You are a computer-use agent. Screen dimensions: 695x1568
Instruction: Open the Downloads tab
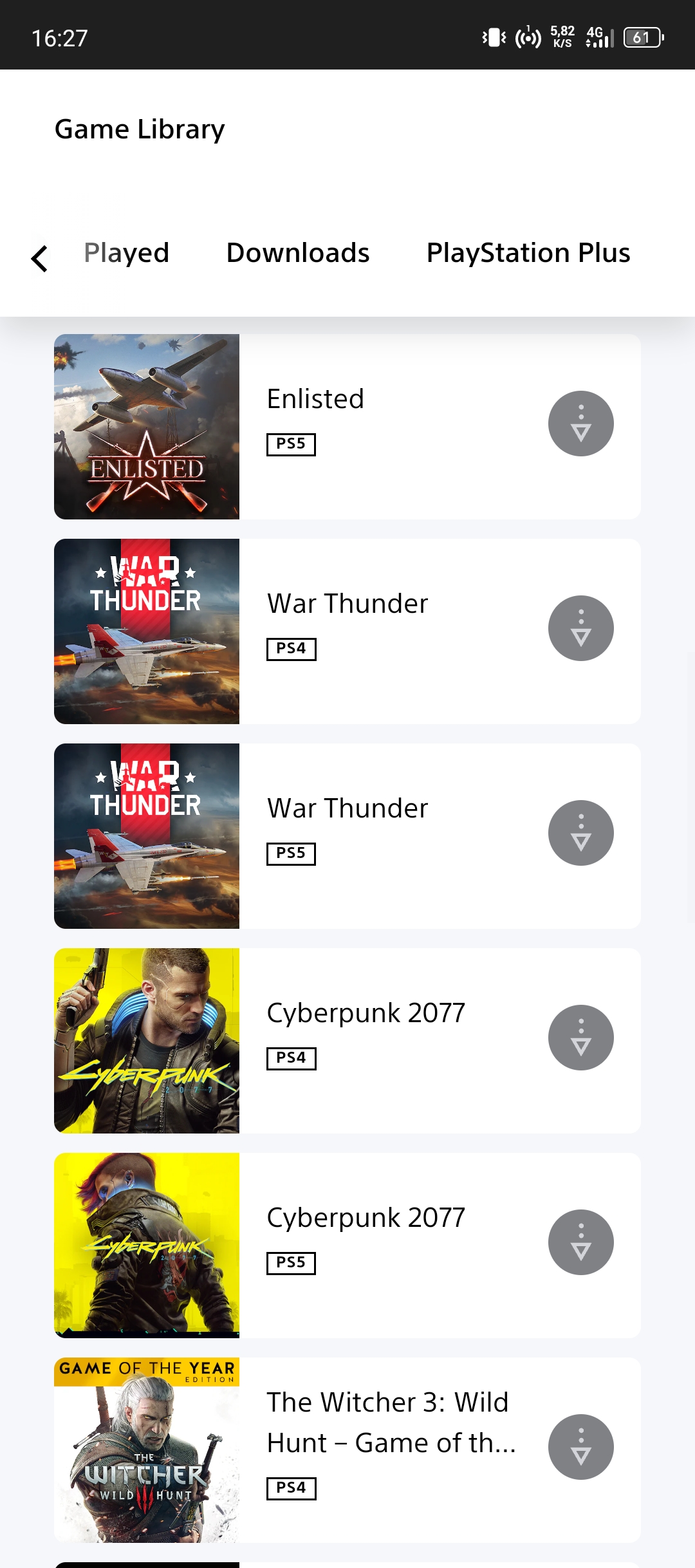tap(298, 253)
